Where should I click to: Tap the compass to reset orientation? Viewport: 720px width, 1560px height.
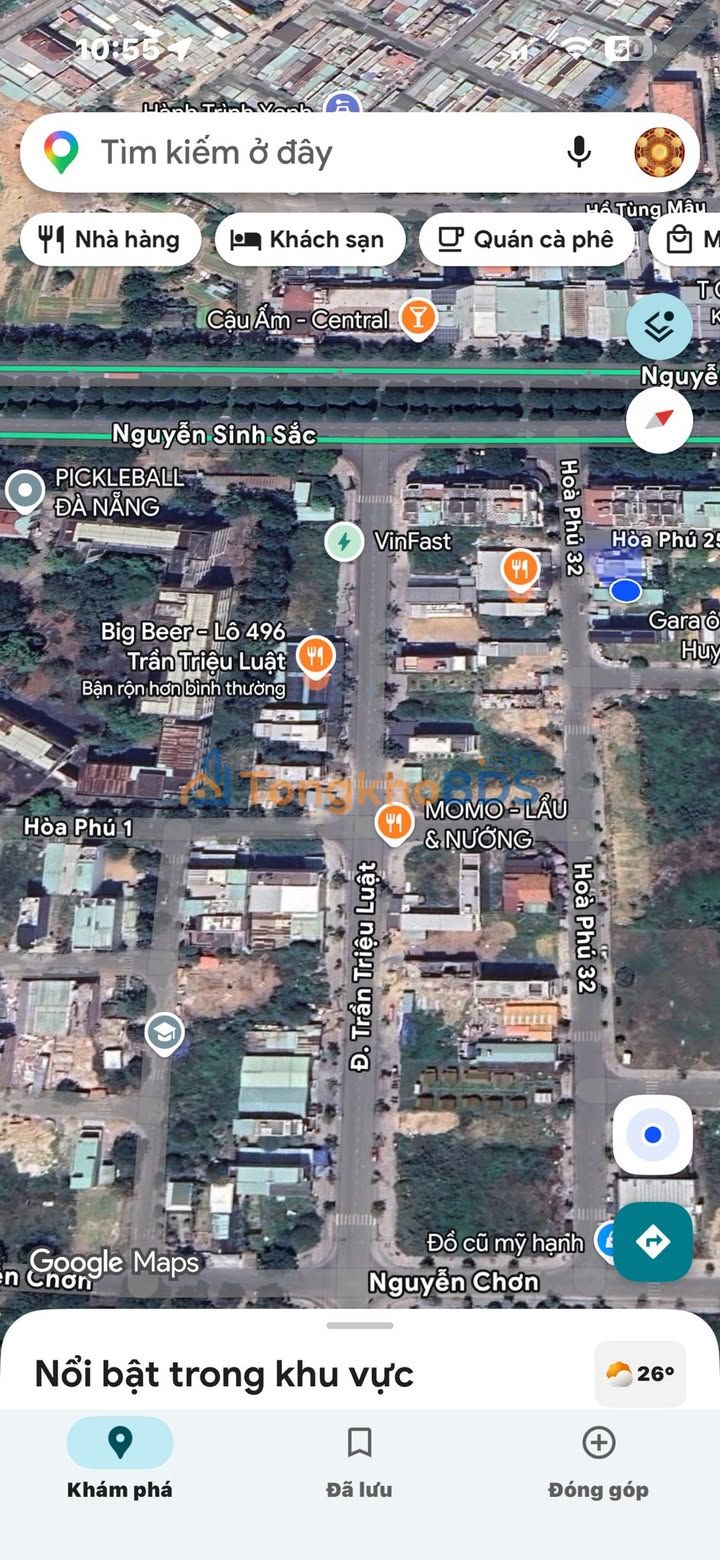point(659,420)
